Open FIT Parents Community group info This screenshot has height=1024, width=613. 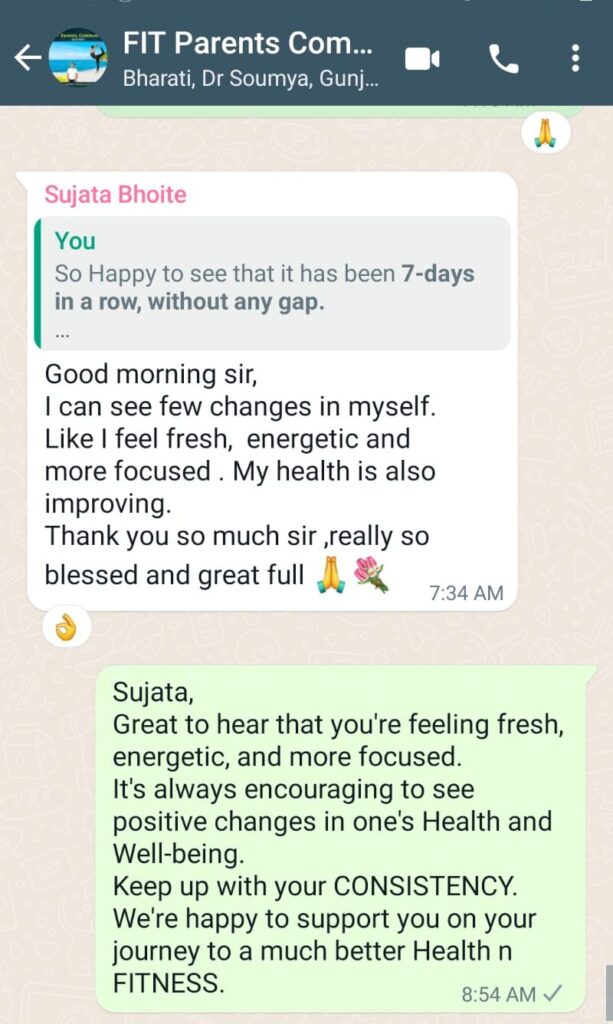248,57
